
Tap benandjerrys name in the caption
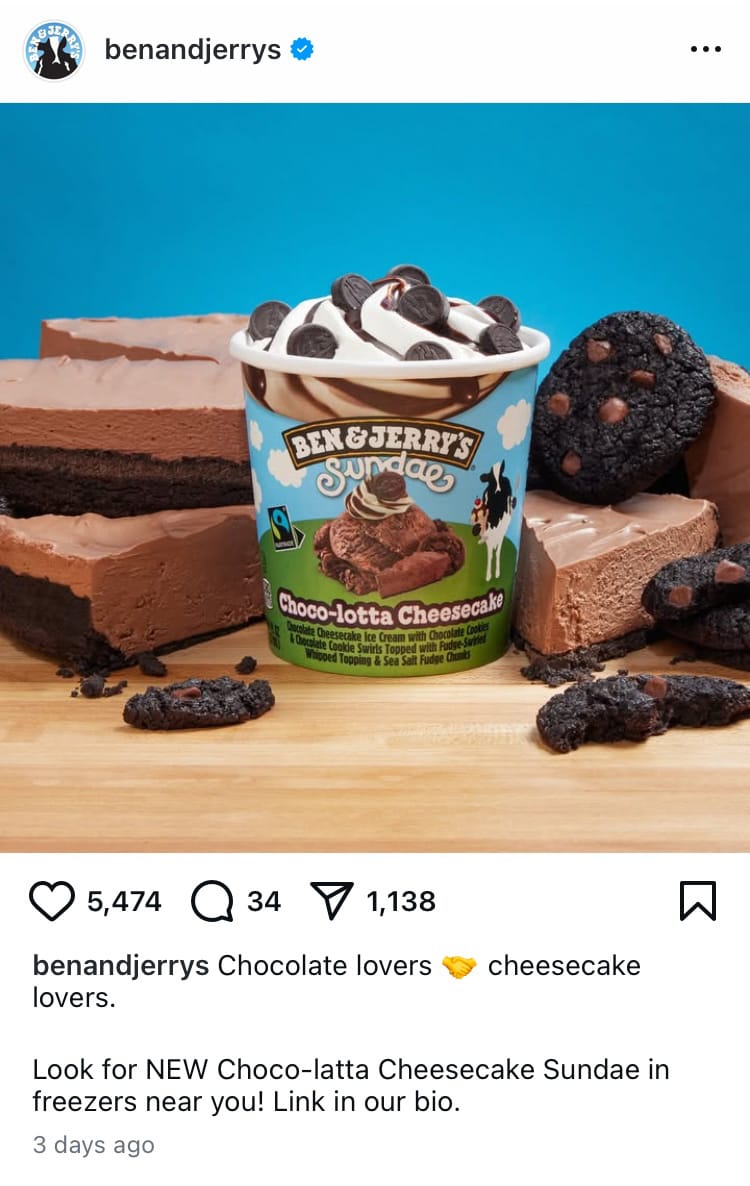coord(121,965)
